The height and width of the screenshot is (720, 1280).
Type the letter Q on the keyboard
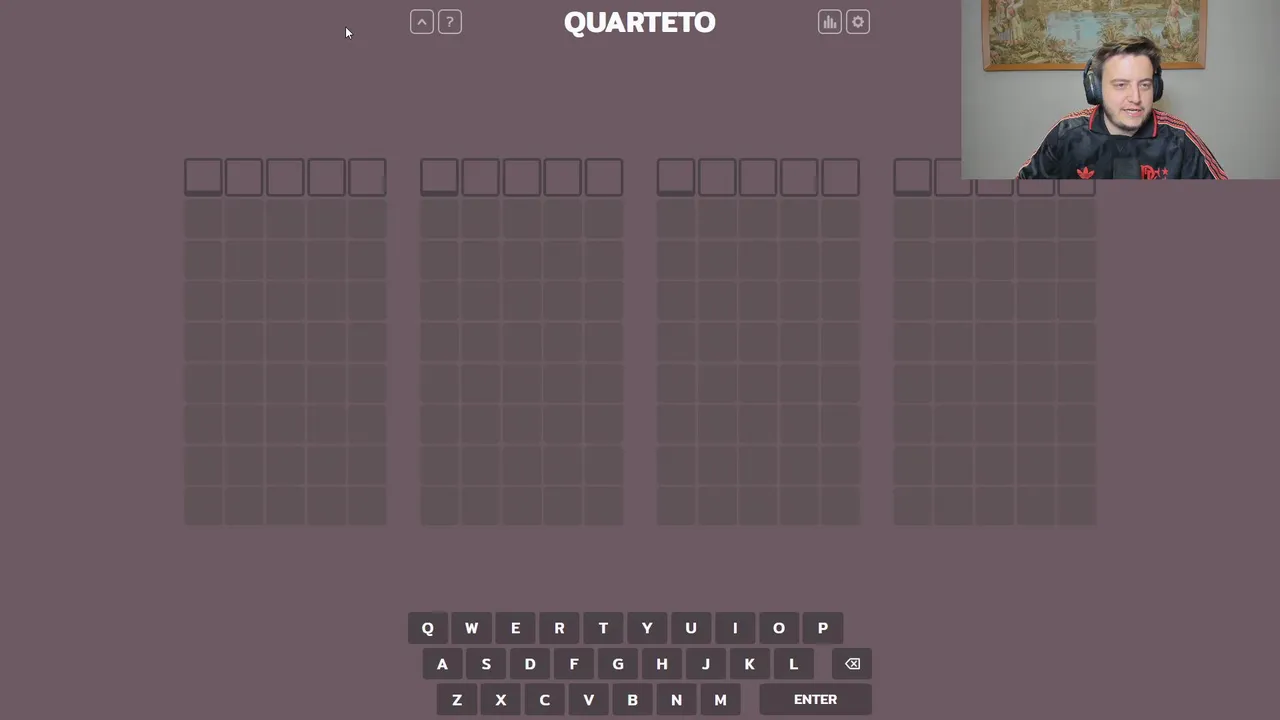pos(427,628)
